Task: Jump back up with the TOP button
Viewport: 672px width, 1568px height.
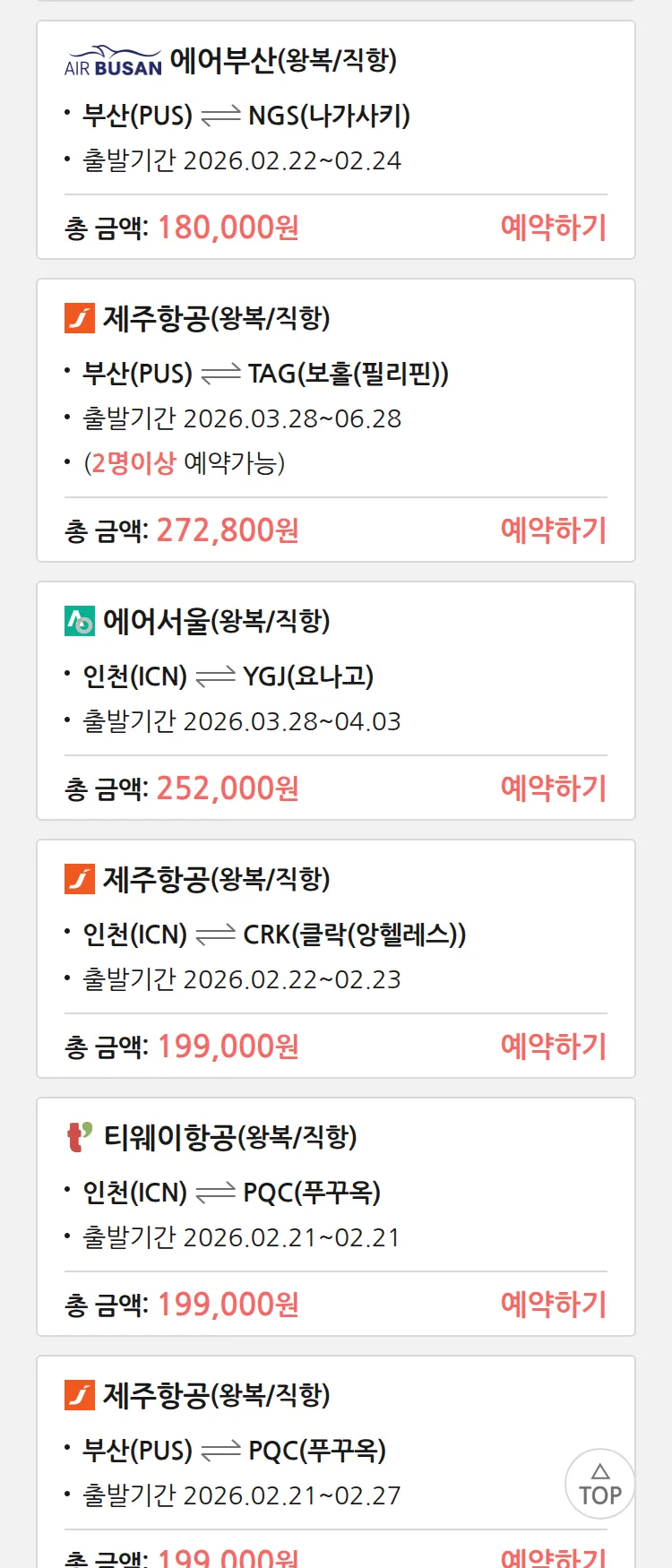Action: click(599, 1484)
